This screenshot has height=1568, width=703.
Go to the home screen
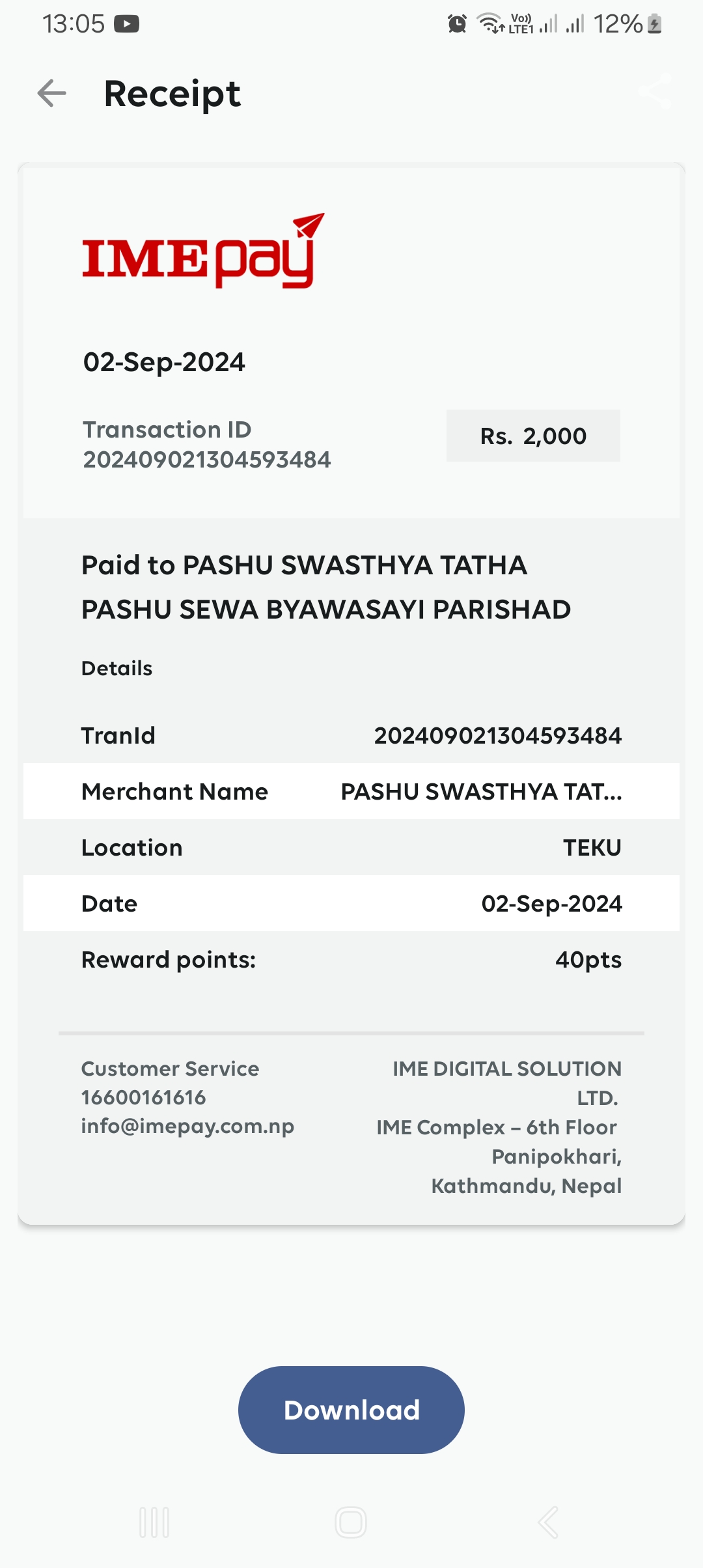click(351, 1522)
